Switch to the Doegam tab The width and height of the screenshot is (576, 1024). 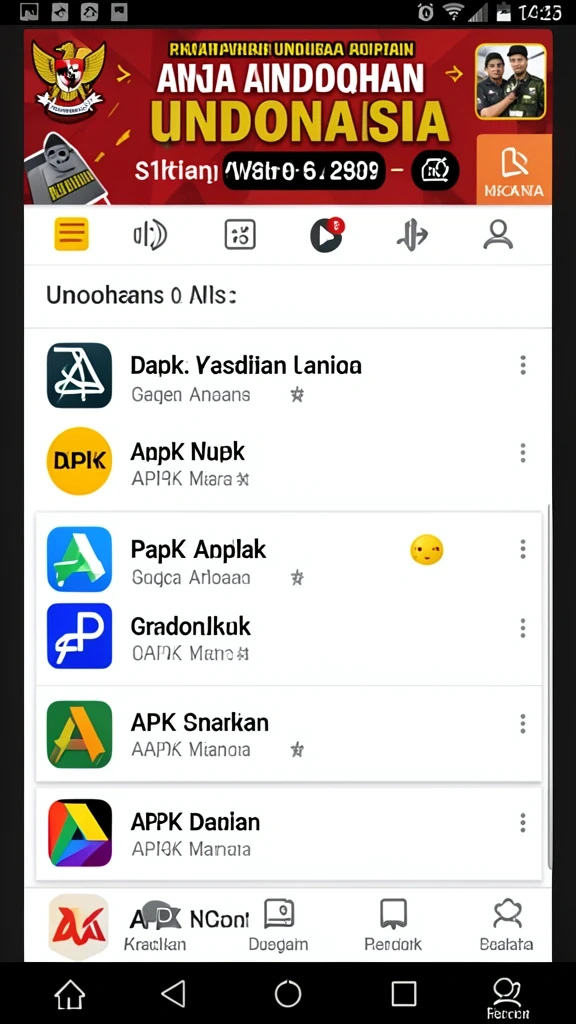coord(278,925)
